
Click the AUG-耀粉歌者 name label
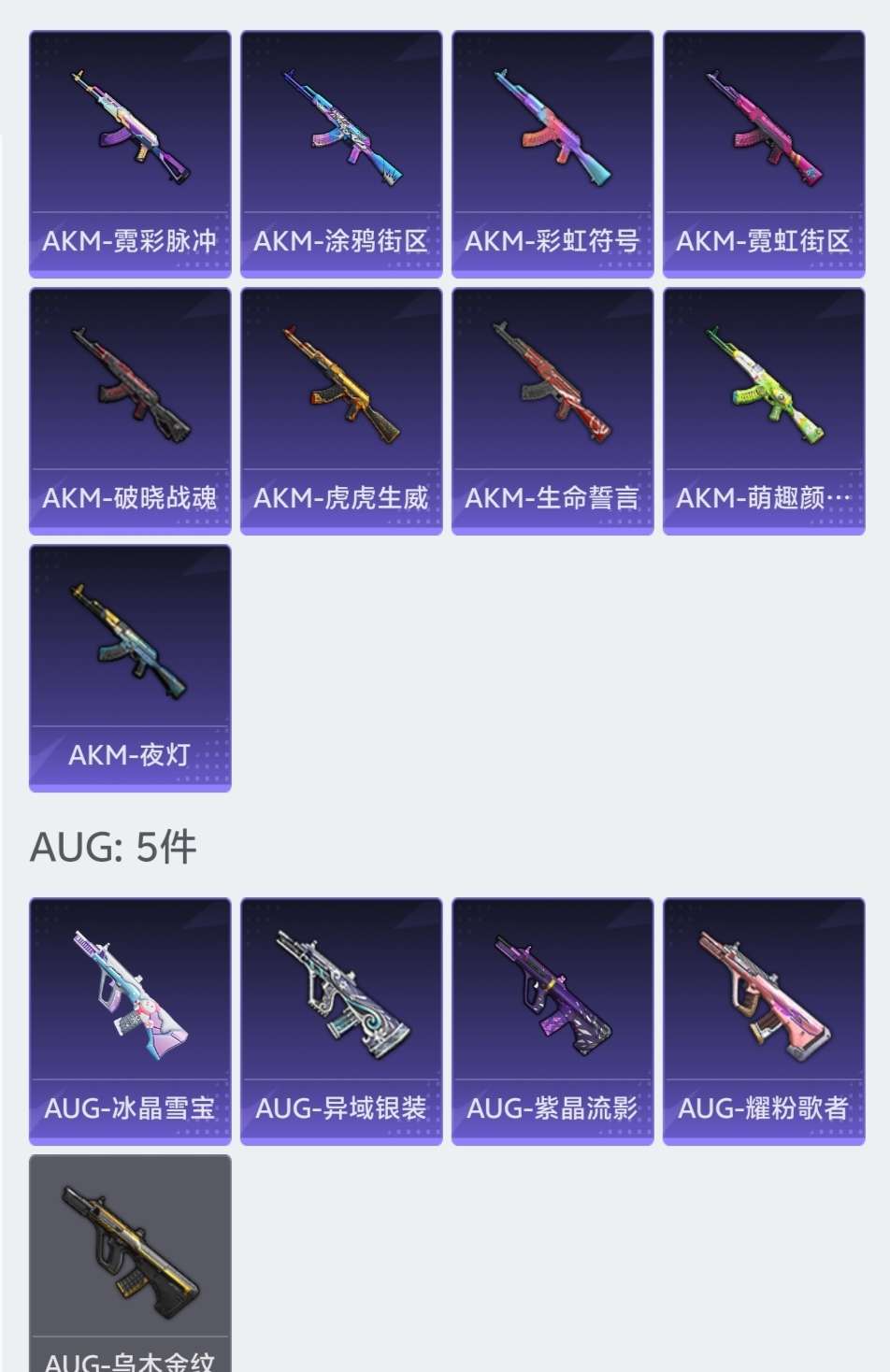[764, 1110]
